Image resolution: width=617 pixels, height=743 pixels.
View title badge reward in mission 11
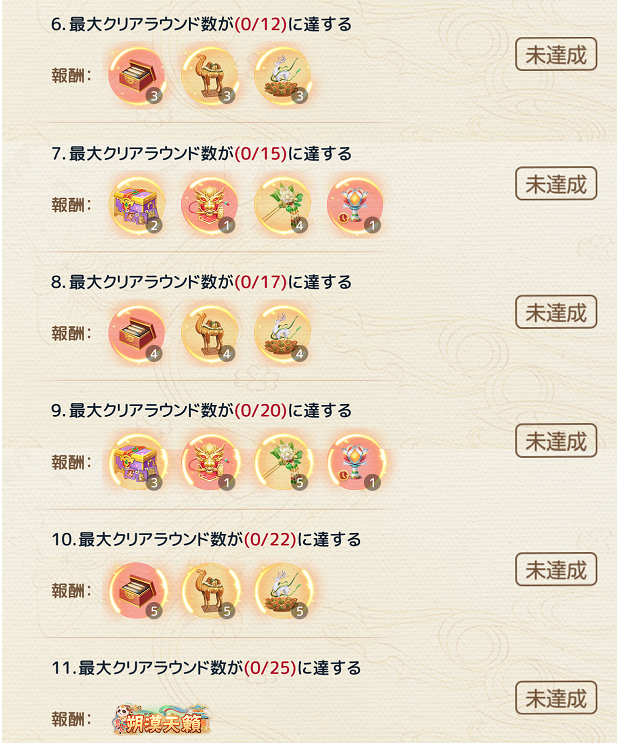point(162,719)
